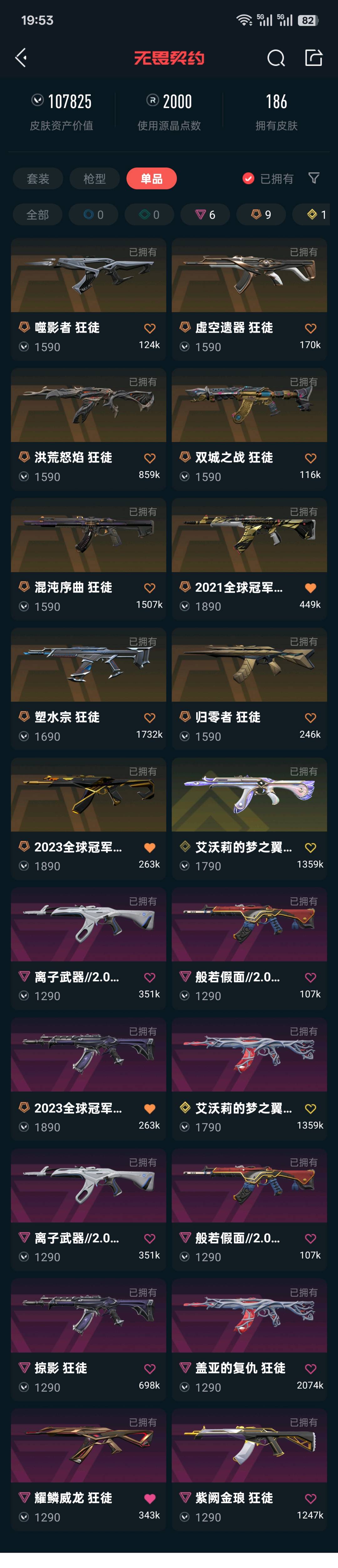Select the 单品 tab
338x1568 pixels.
[x=151, y=178]
